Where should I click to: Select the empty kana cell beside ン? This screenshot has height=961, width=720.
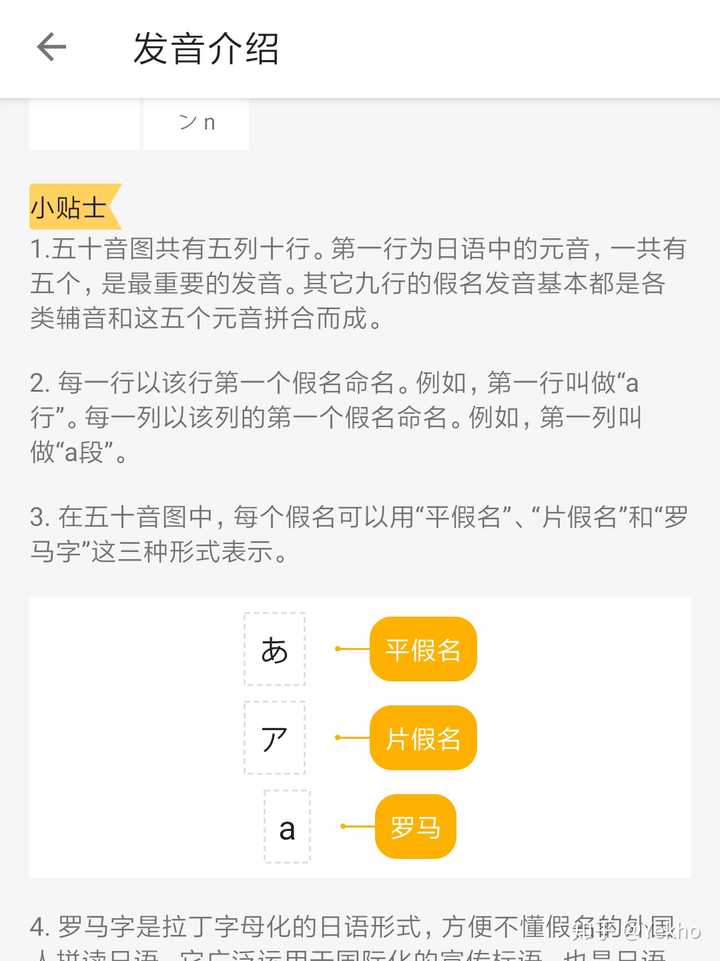pyautogui.click(x=83, y=122)
